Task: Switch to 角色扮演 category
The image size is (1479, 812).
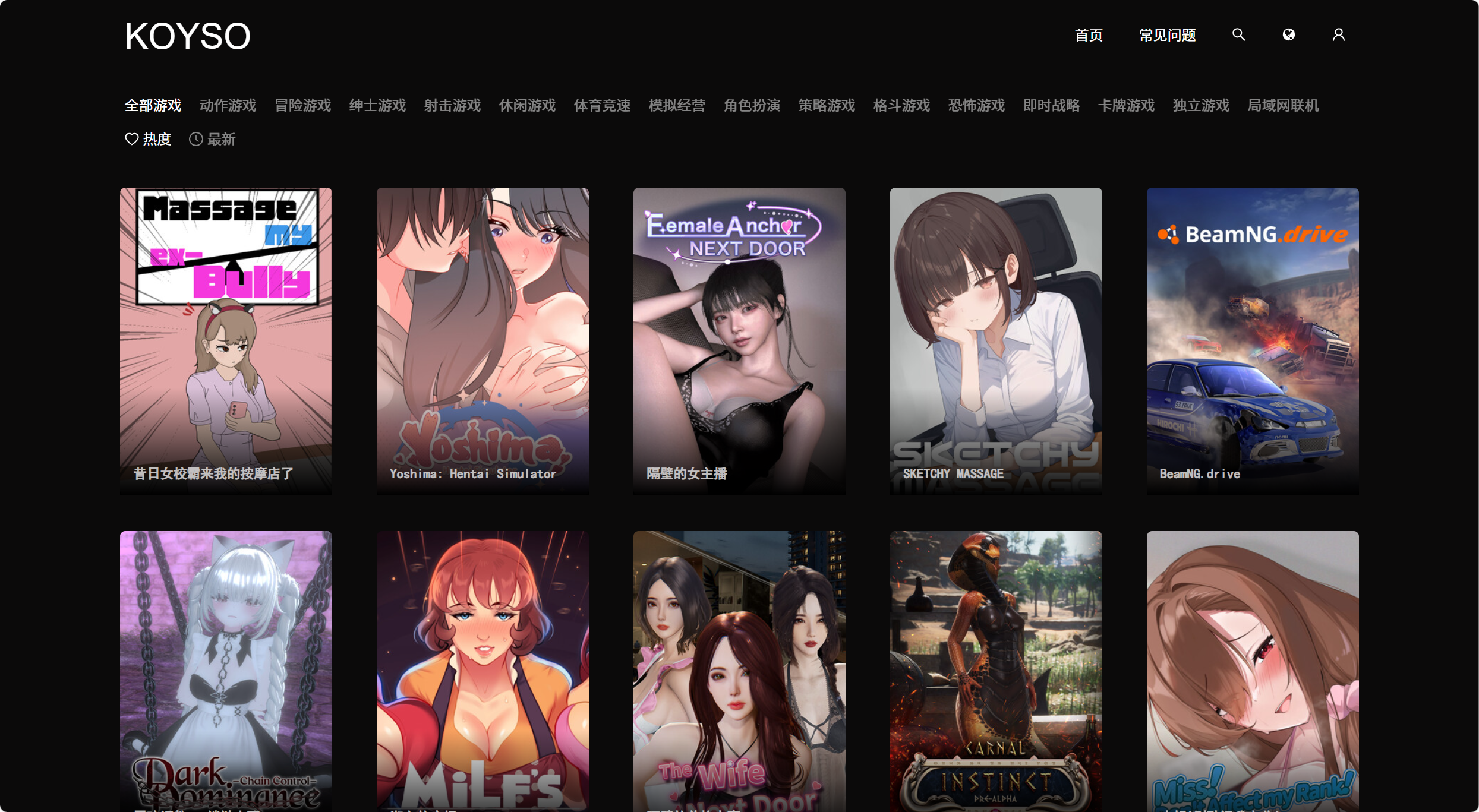Action: [x=752, y=106]
